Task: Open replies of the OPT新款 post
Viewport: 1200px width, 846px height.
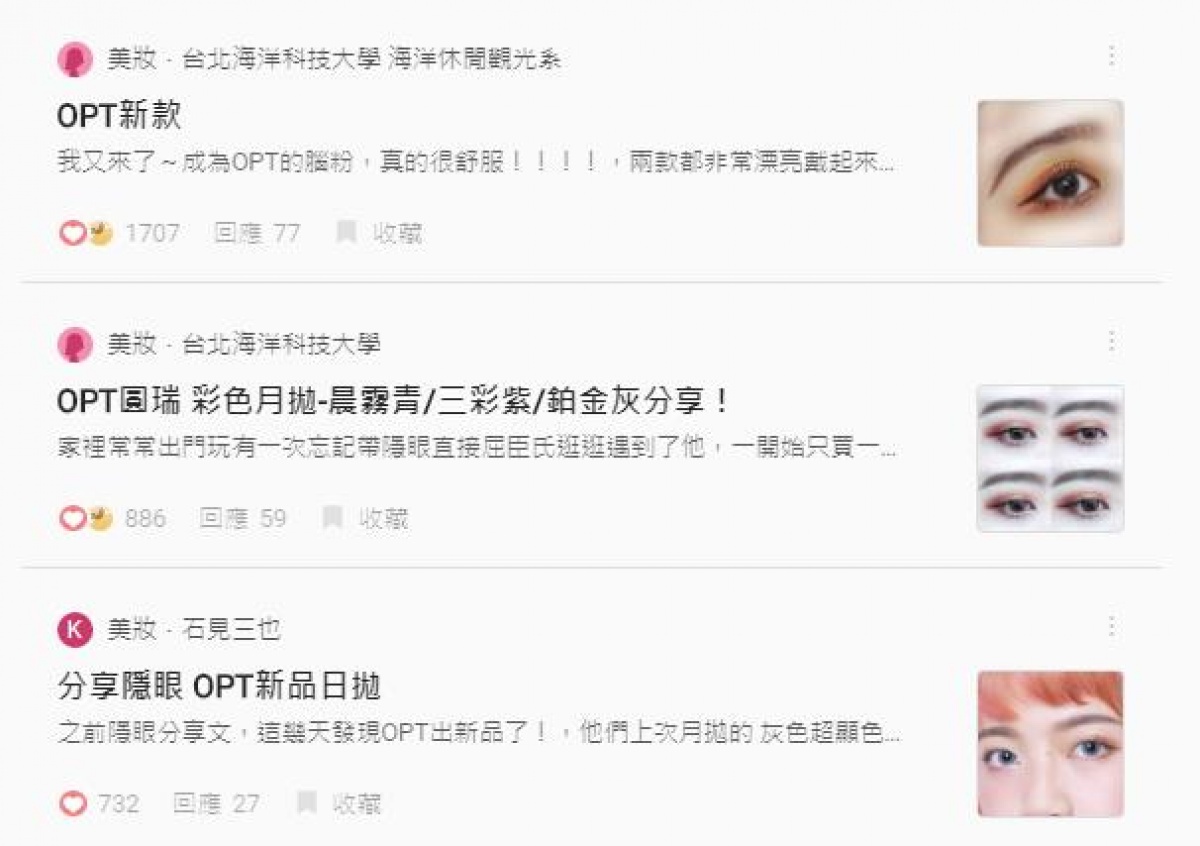Action: click(x=257, y=234)
